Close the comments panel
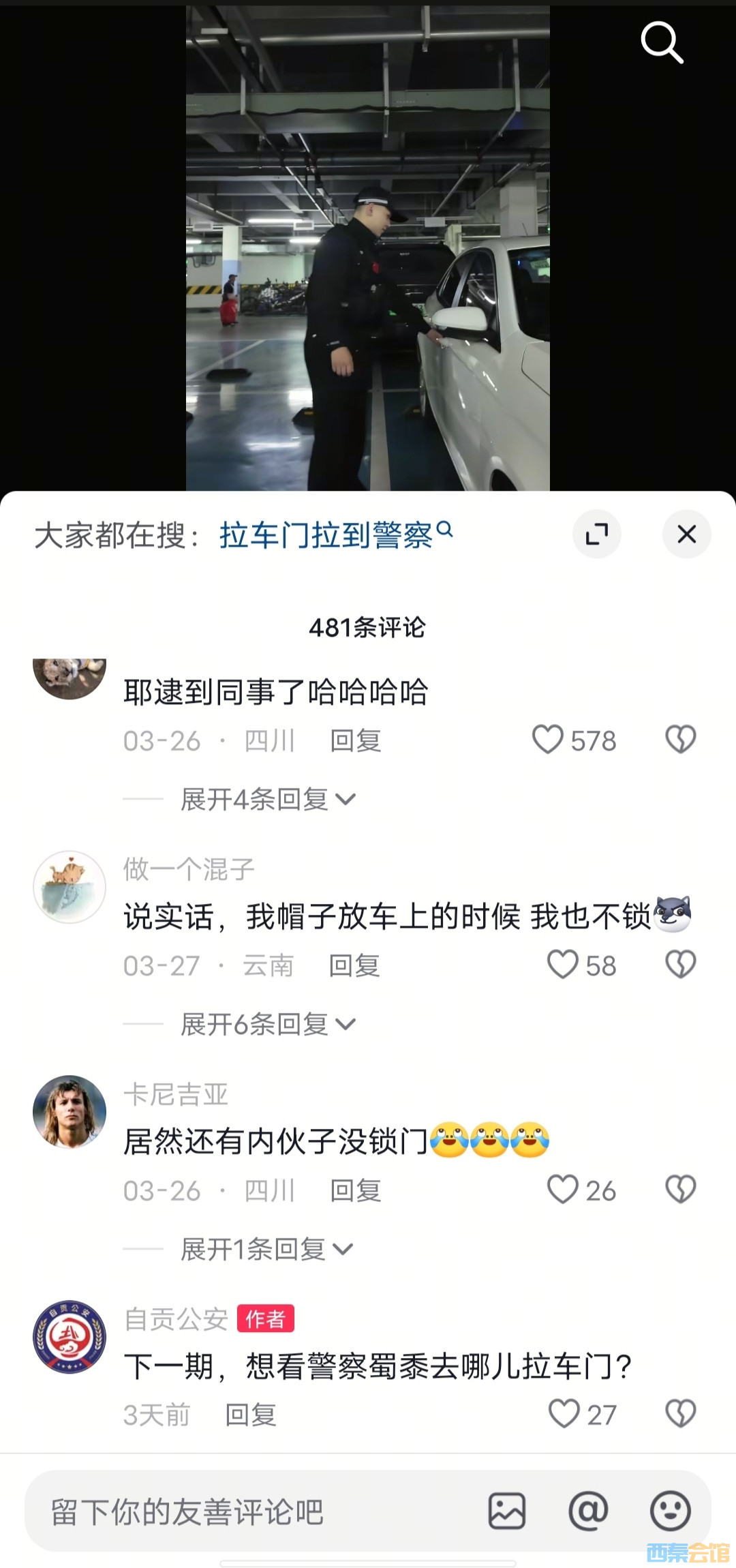 [x=686, y=534]
